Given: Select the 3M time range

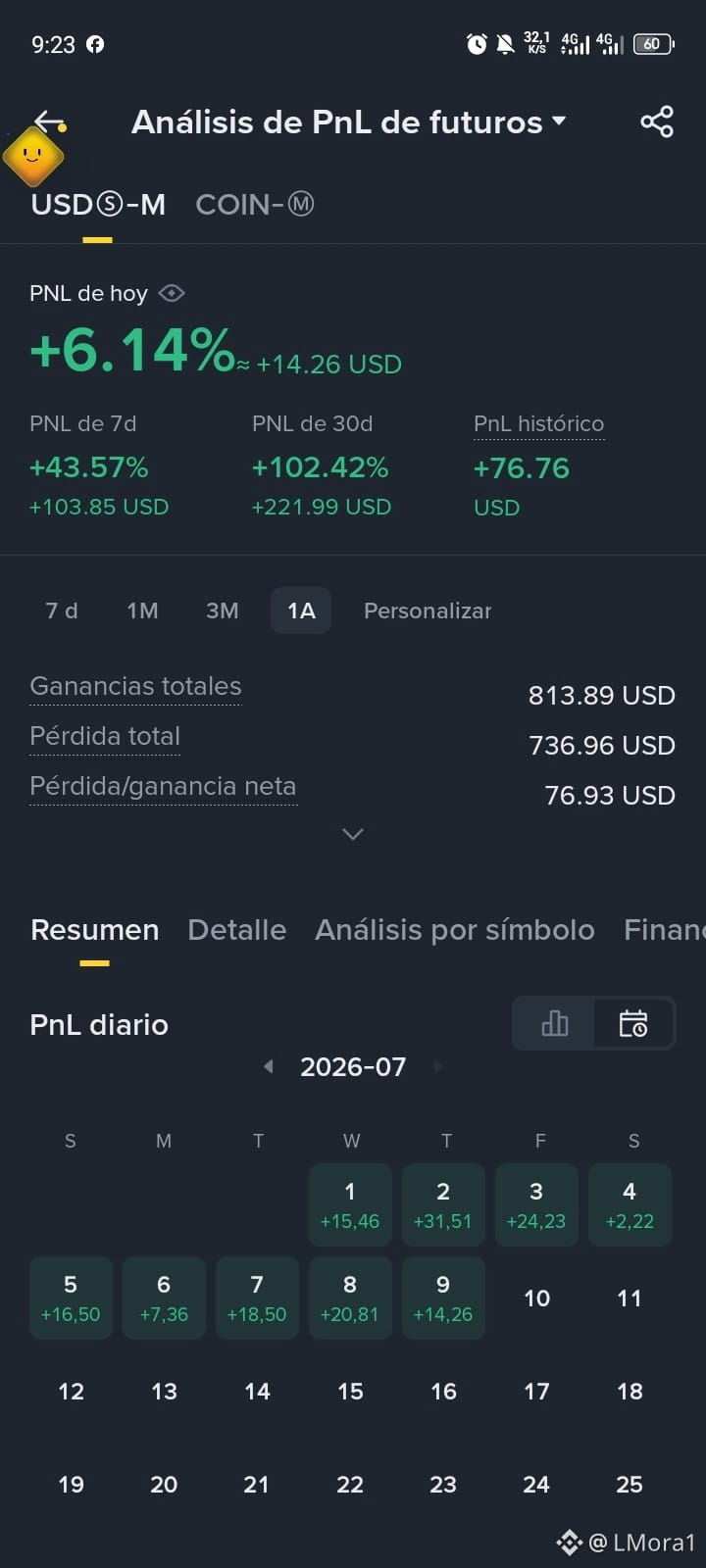Looking at the screenshot, I should (222, 611).
